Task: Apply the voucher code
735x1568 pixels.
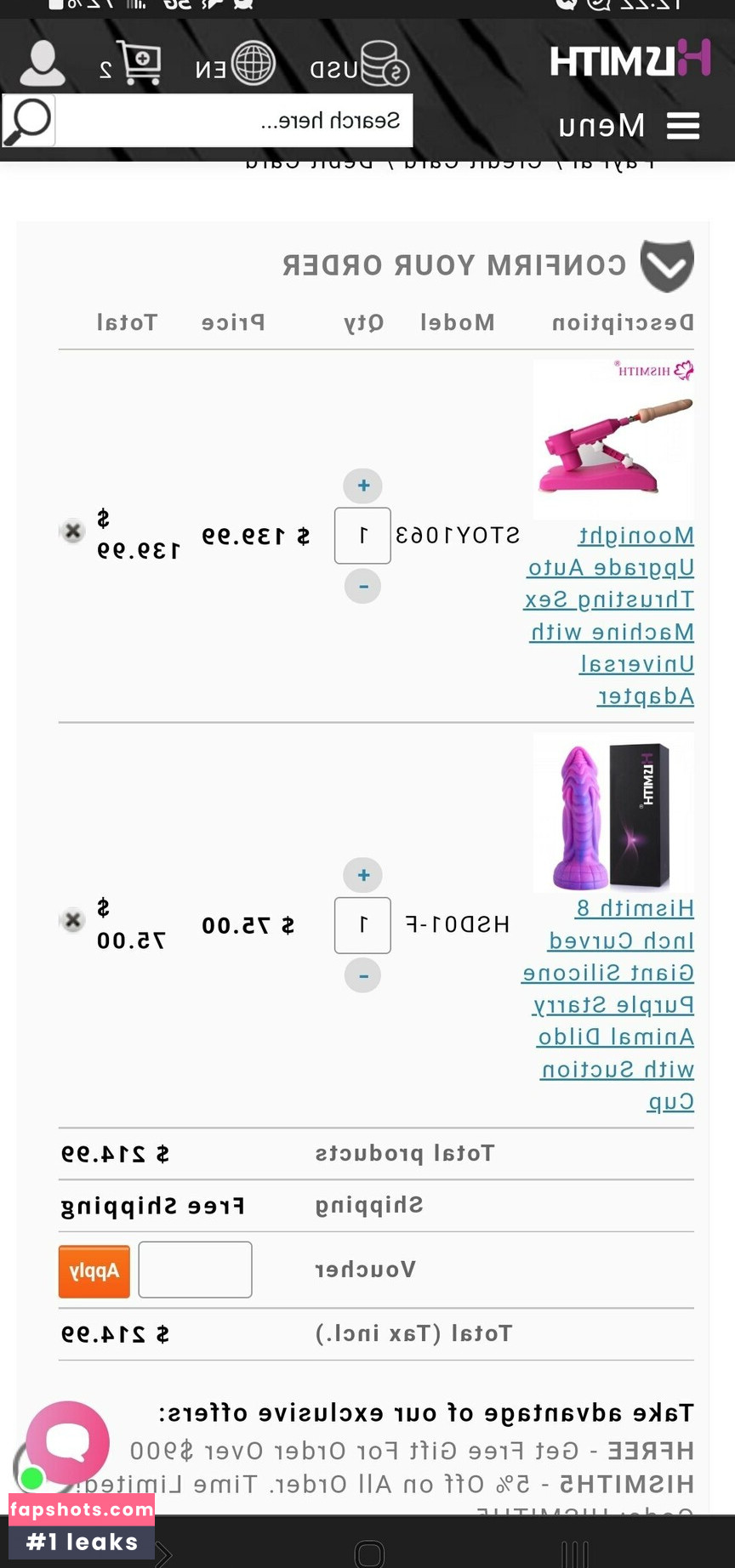Action: coord(94,1271)
